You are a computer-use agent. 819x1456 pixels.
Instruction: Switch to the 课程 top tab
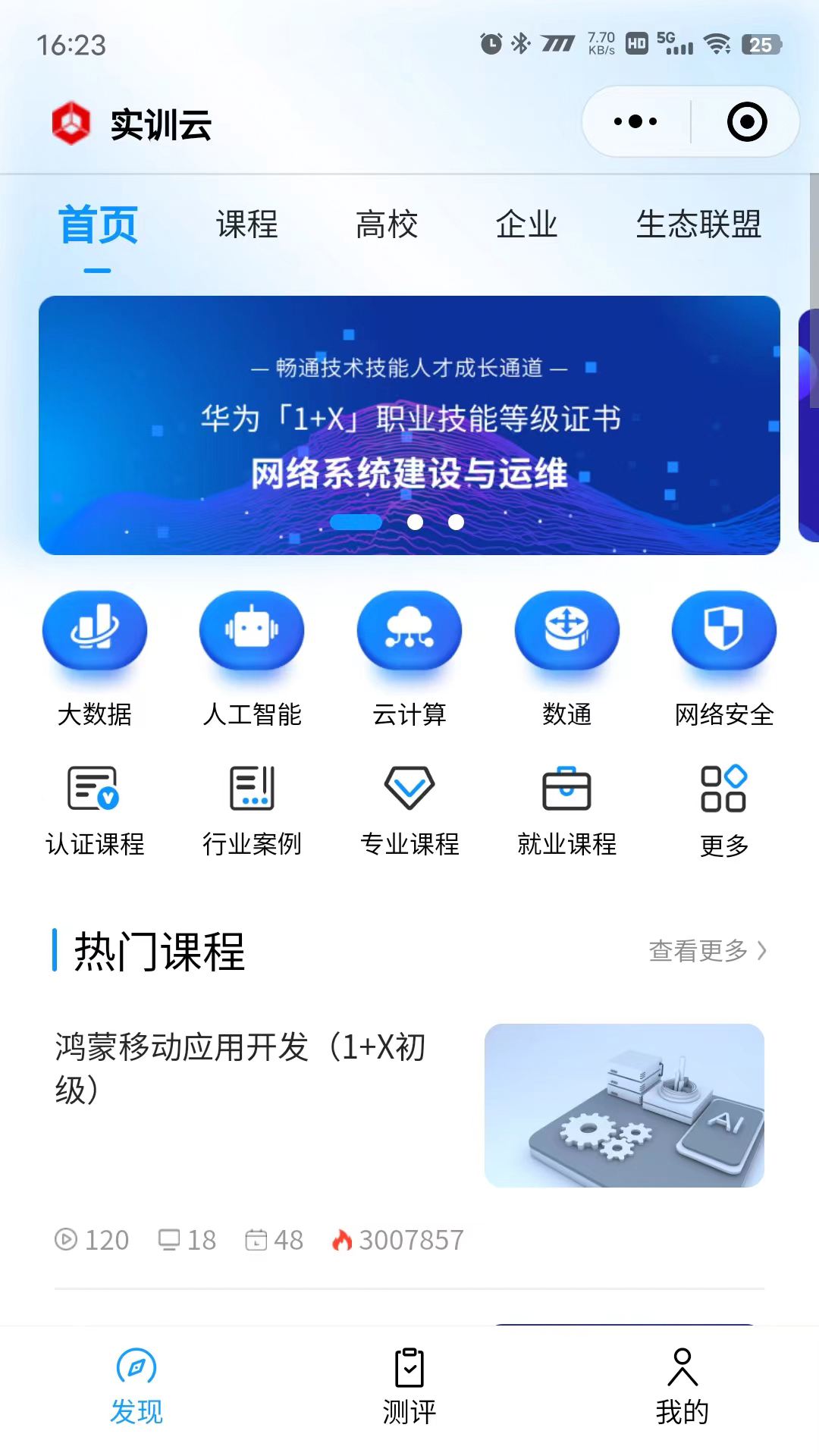click(247, 224)
